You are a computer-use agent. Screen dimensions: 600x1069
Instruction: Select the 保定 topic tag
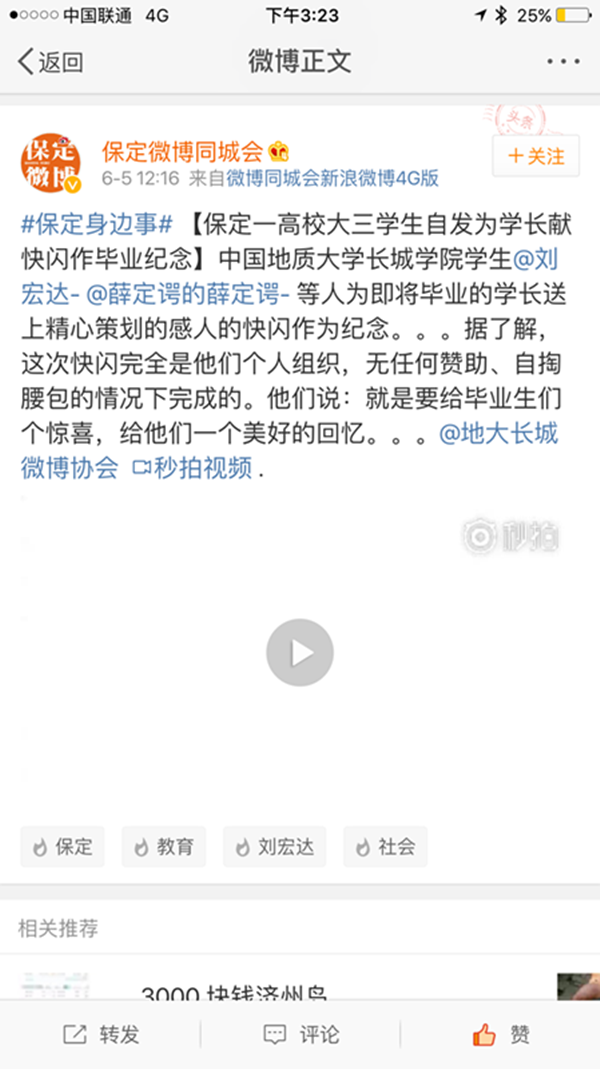[62, 847]
